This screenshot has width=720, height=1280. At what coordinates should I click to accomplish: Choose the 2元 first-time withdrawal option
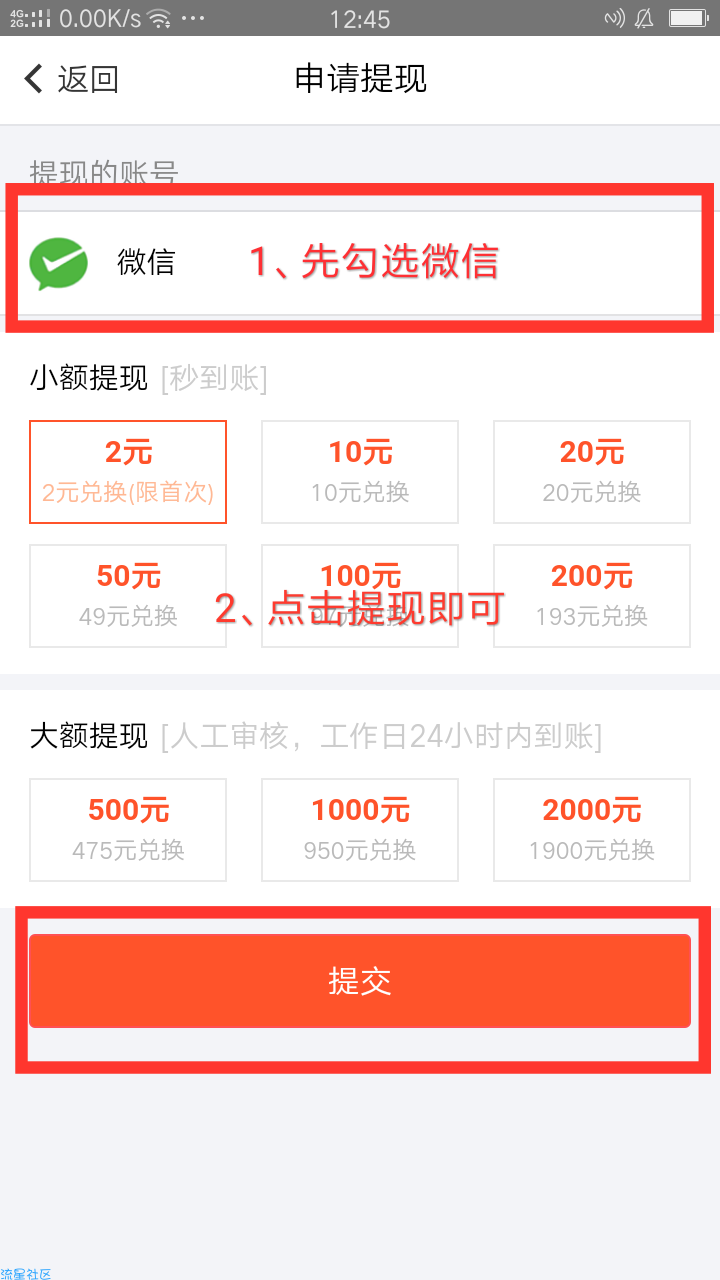coord(128,472)
